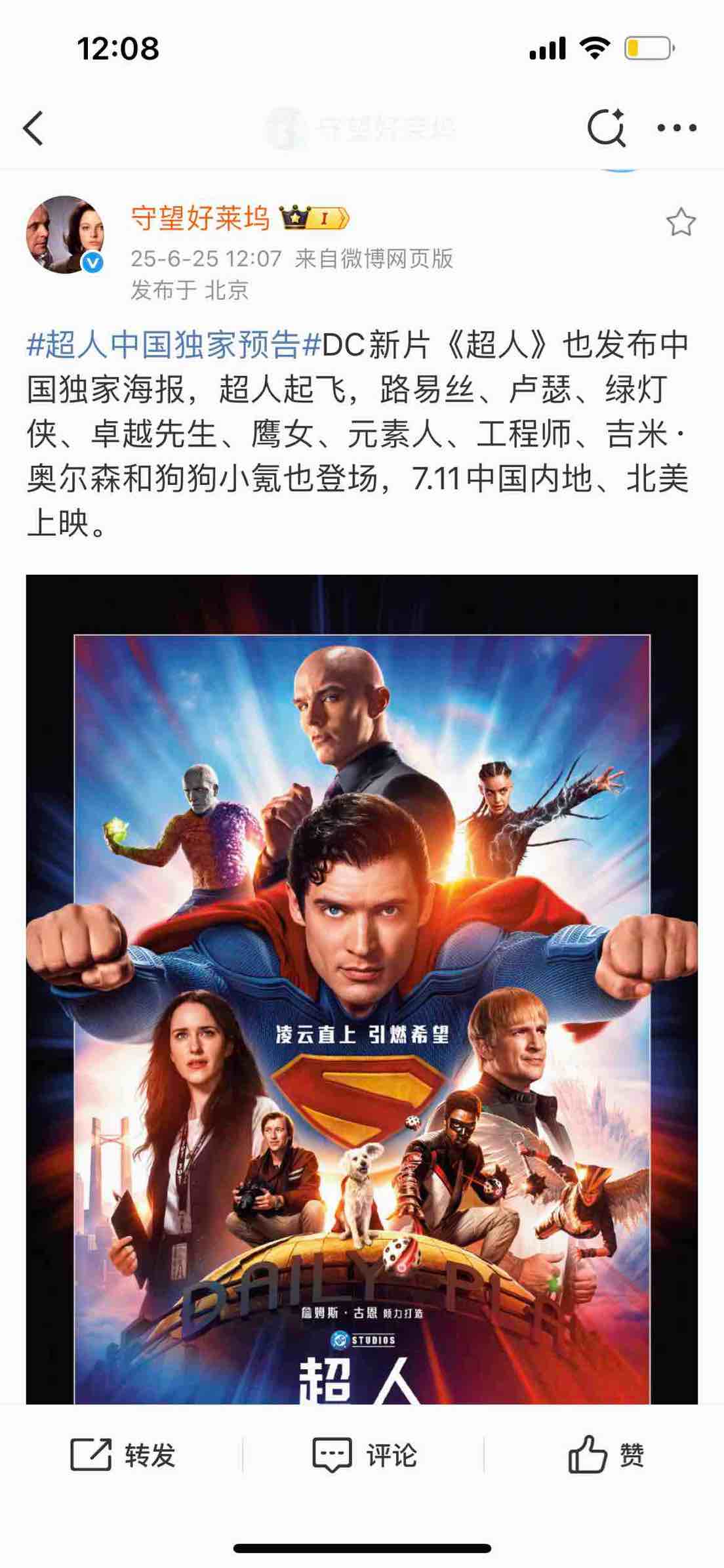Open comments with the 评论 button
724x1568 pixels.
coord(365,1455)
